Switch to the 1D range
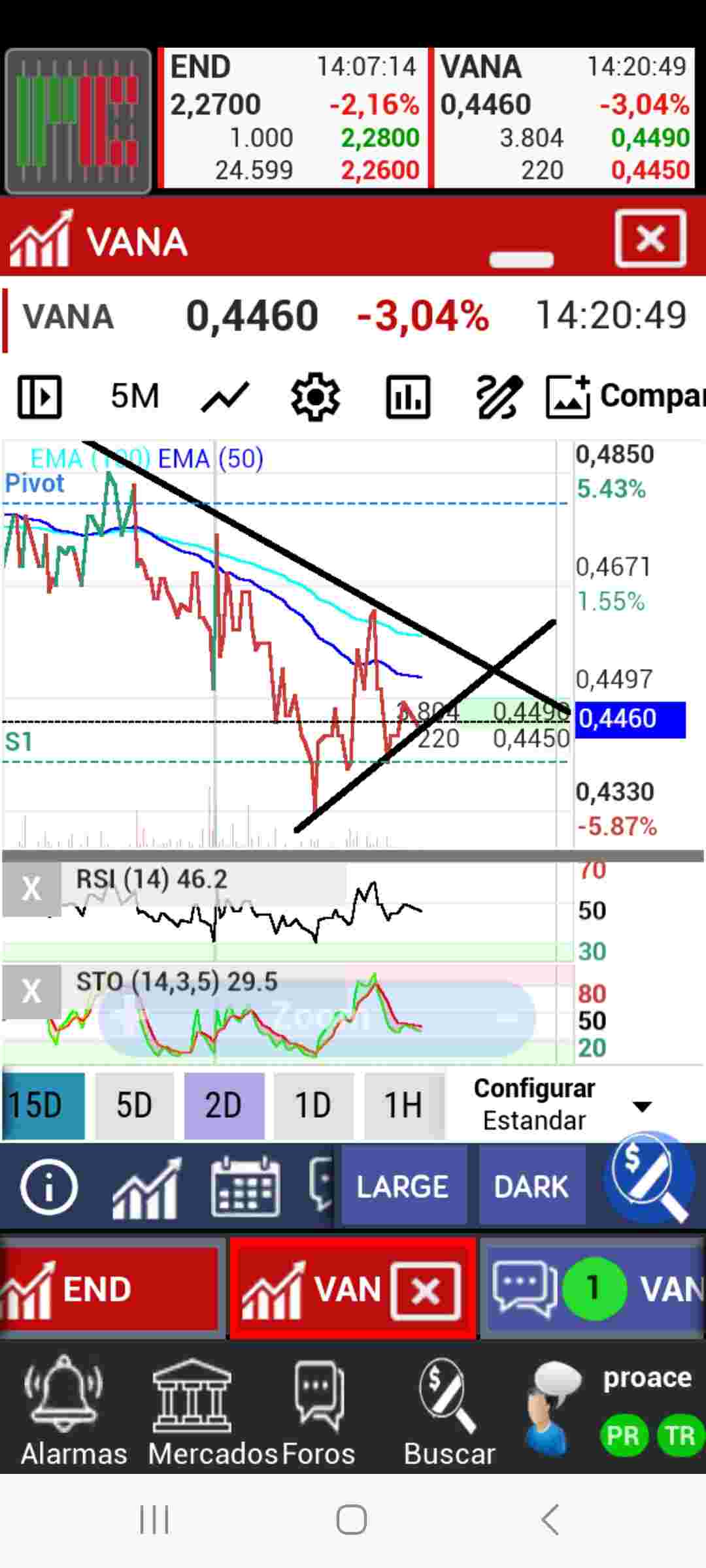This screenshot has height=1568, width=706. [313, 1105]
